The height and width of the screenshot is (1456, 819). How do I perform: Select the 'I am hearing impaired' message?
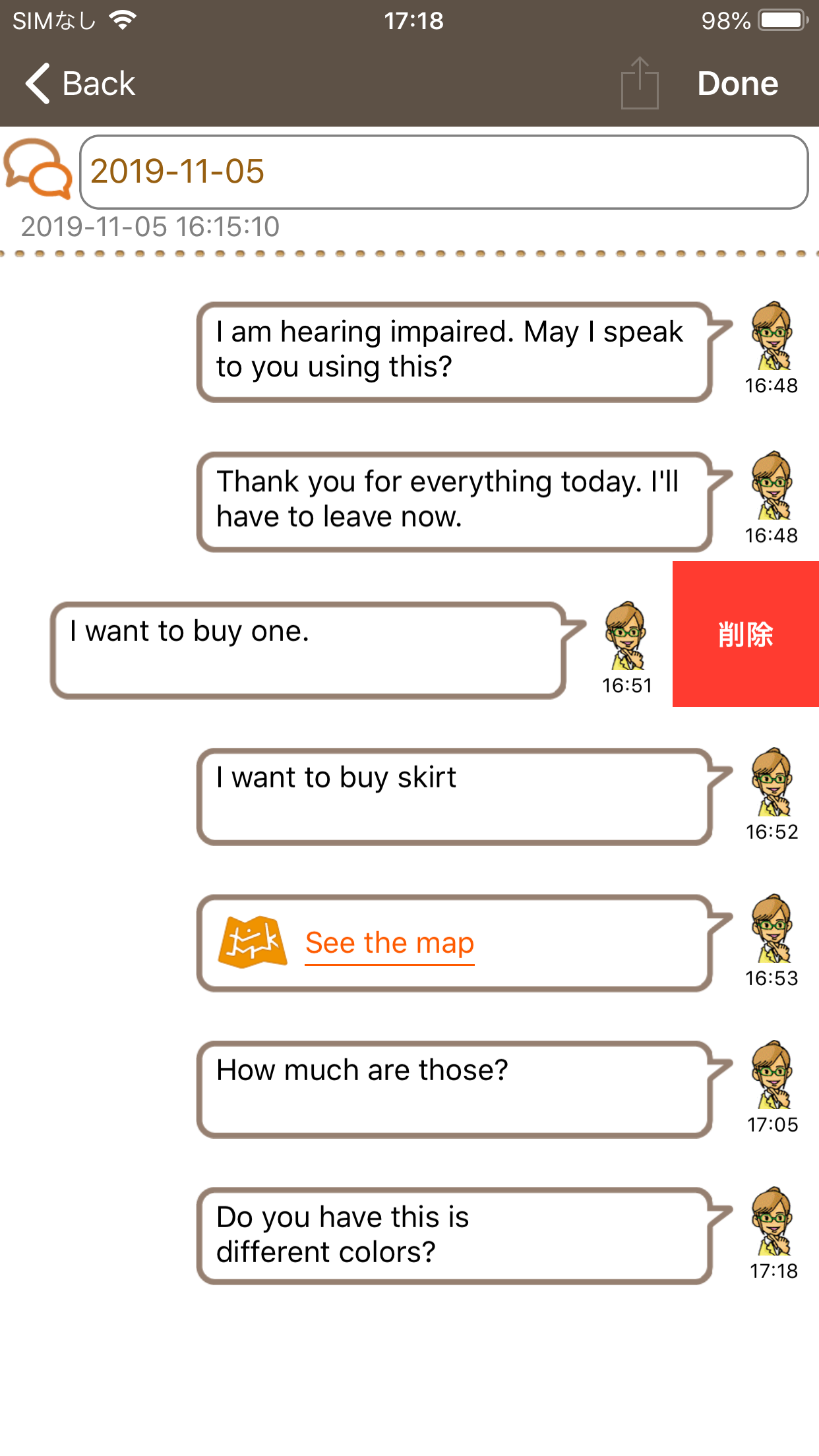[454, 351]
